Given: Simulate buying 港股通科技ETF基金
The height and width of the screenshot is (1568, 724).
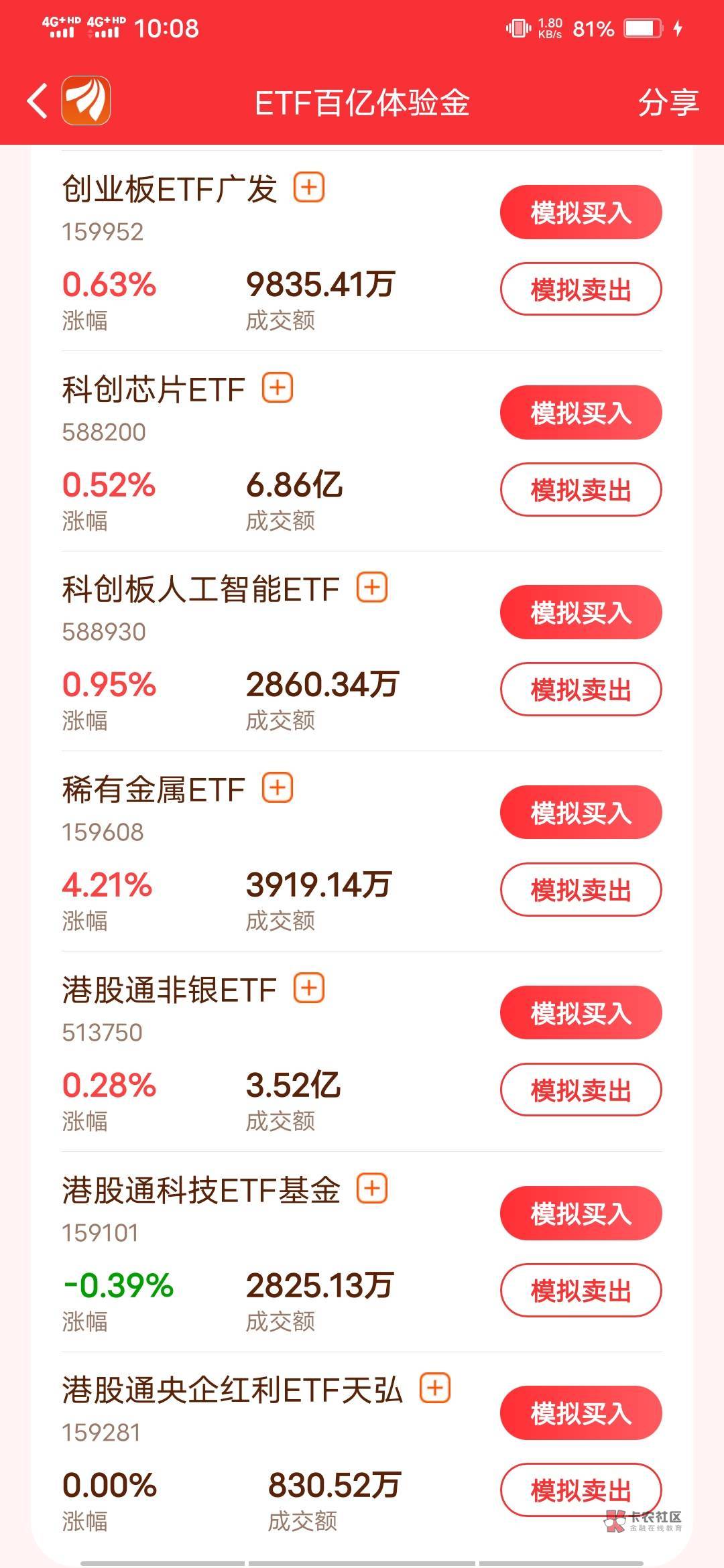Looking at the screenshot, I should [x=581, y=1213].
